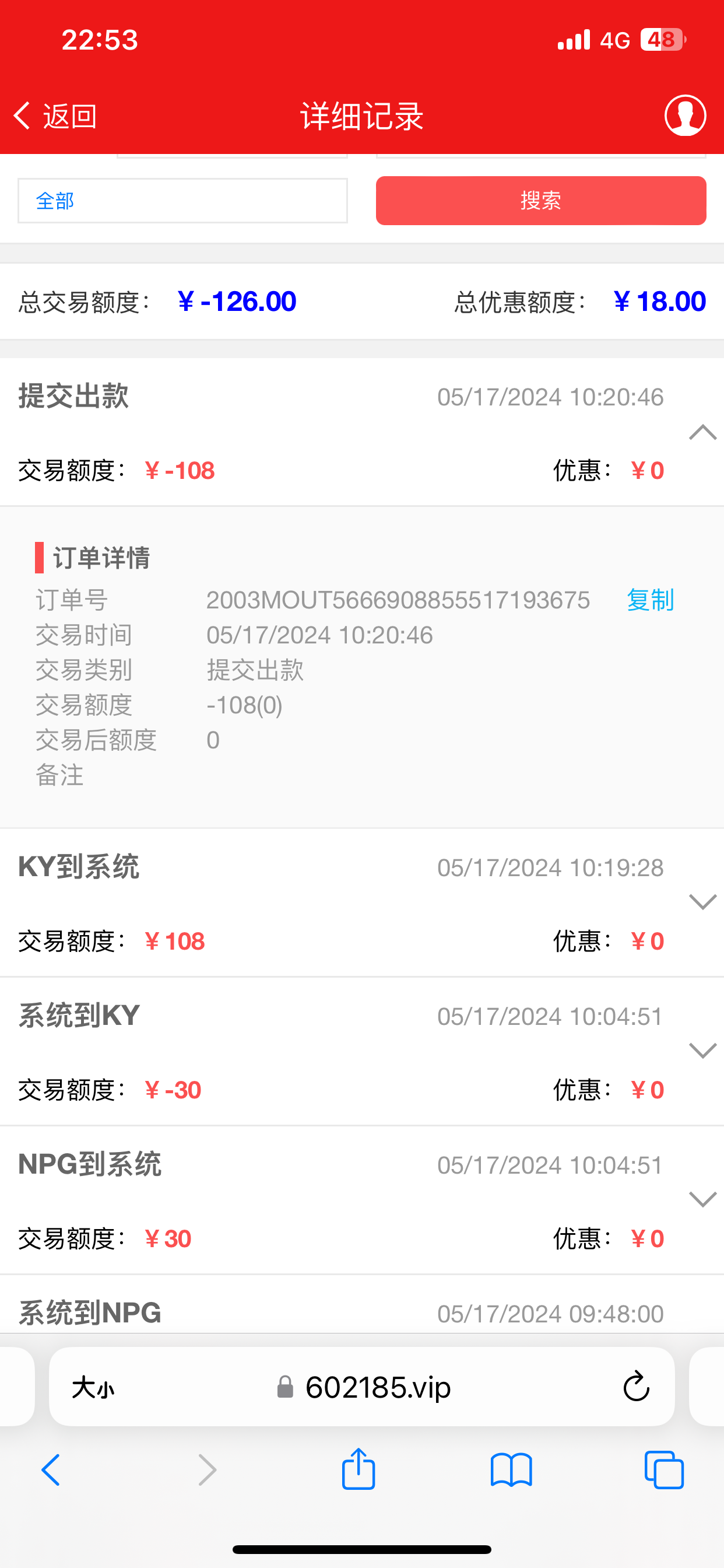Reload the page in Safari
Screen dimensions: 724x1568
click(637, 1387)
